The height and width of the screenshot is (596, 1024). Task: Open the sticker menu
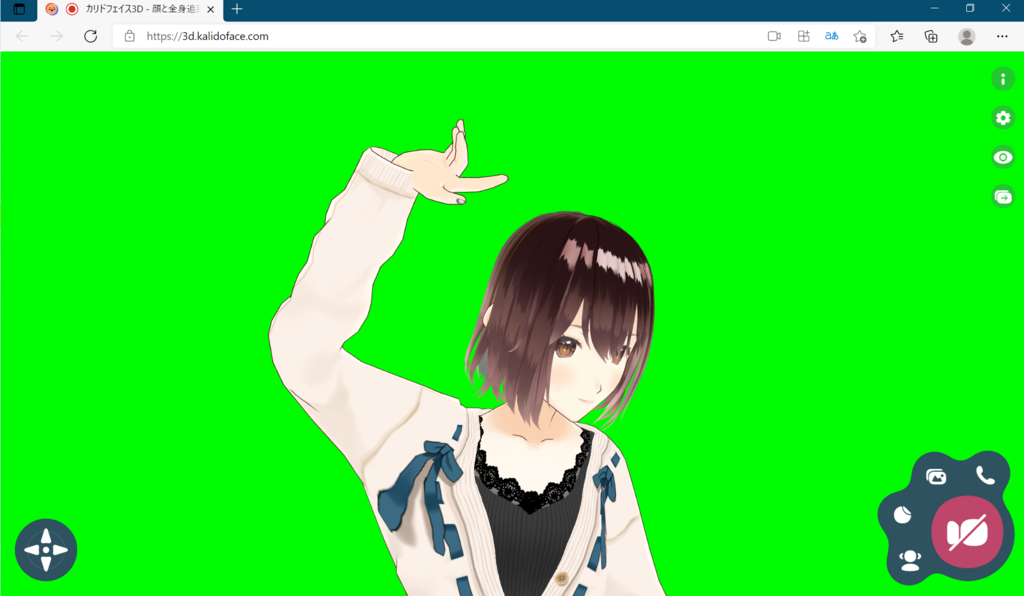point(903,515)
